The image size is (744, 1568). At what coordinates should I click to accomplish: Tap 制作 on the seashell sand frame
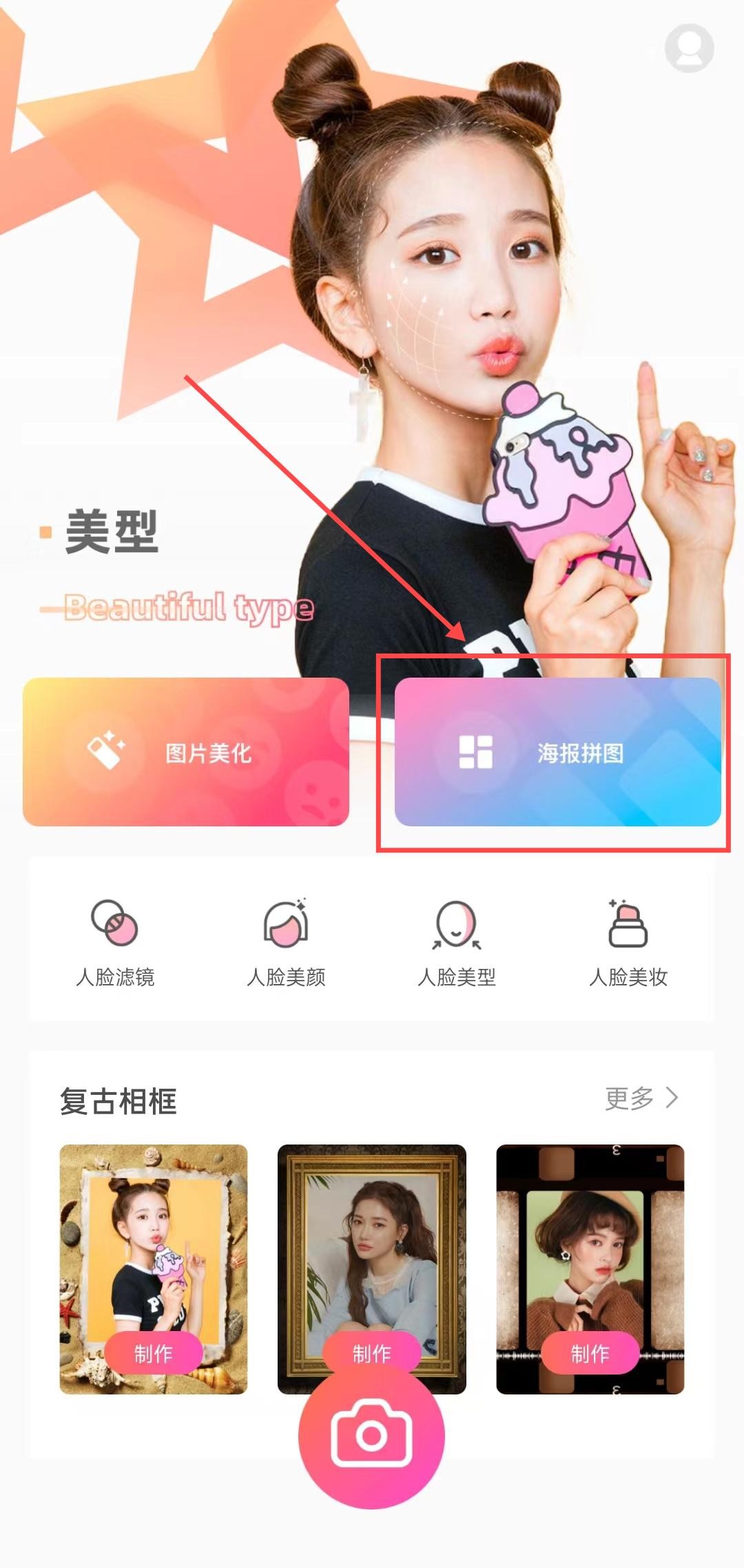153,1353
